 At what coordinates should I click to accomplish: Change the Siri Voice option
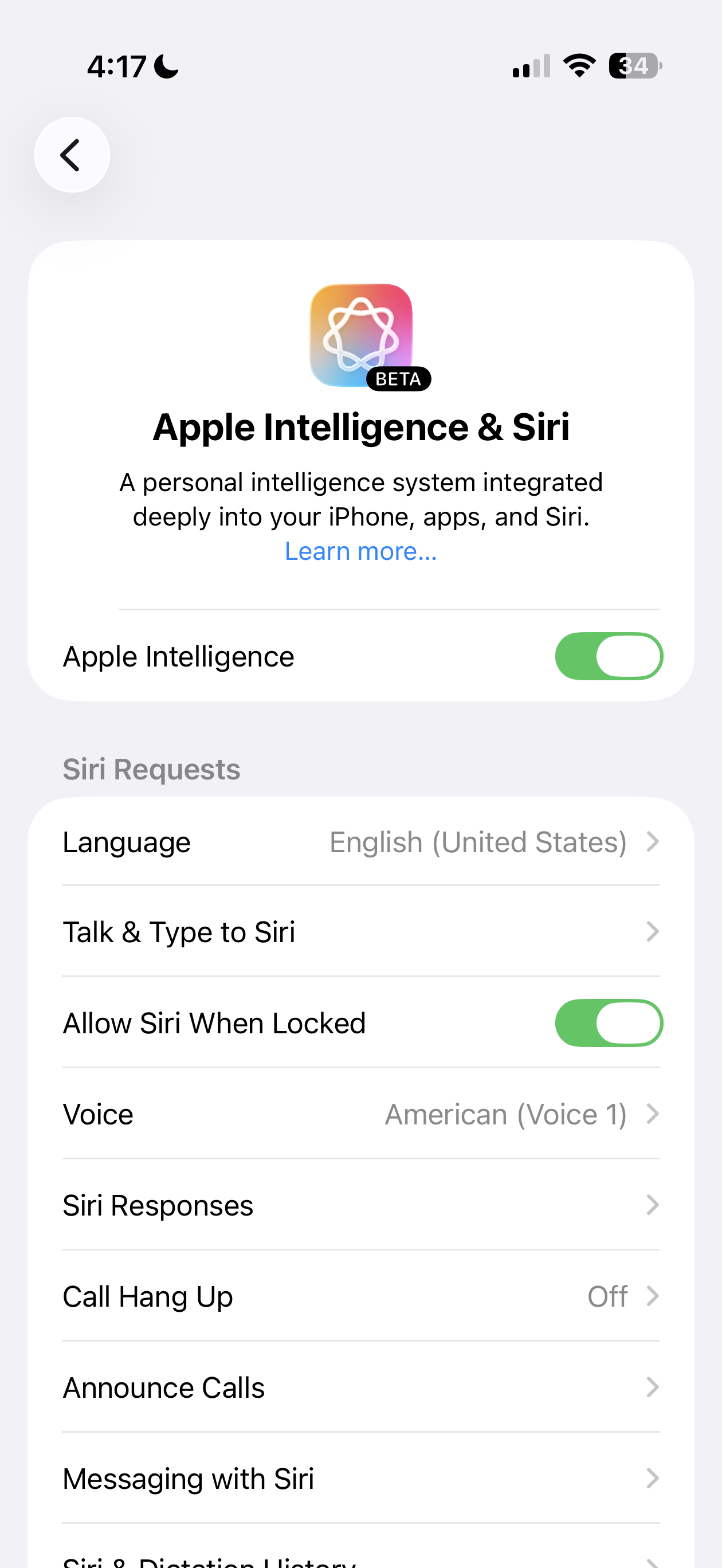point(360,1115)
